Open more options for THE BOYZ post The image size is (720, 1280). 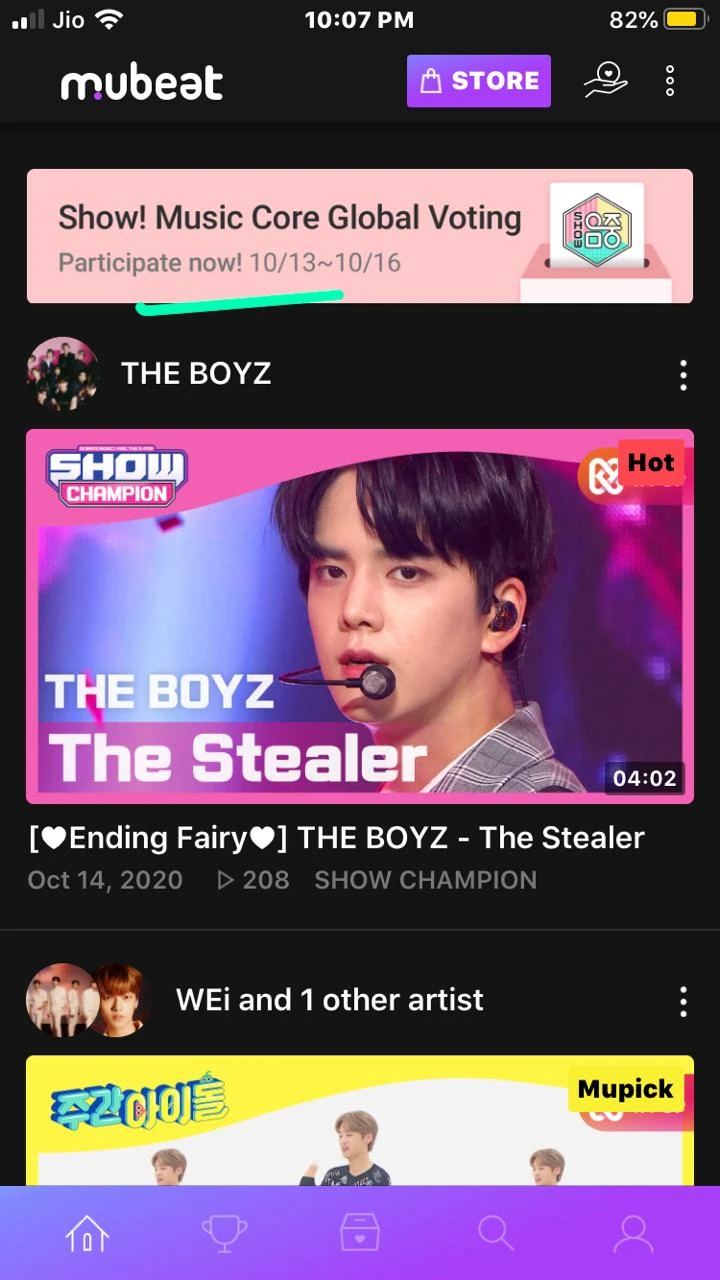tap(683, 375)
